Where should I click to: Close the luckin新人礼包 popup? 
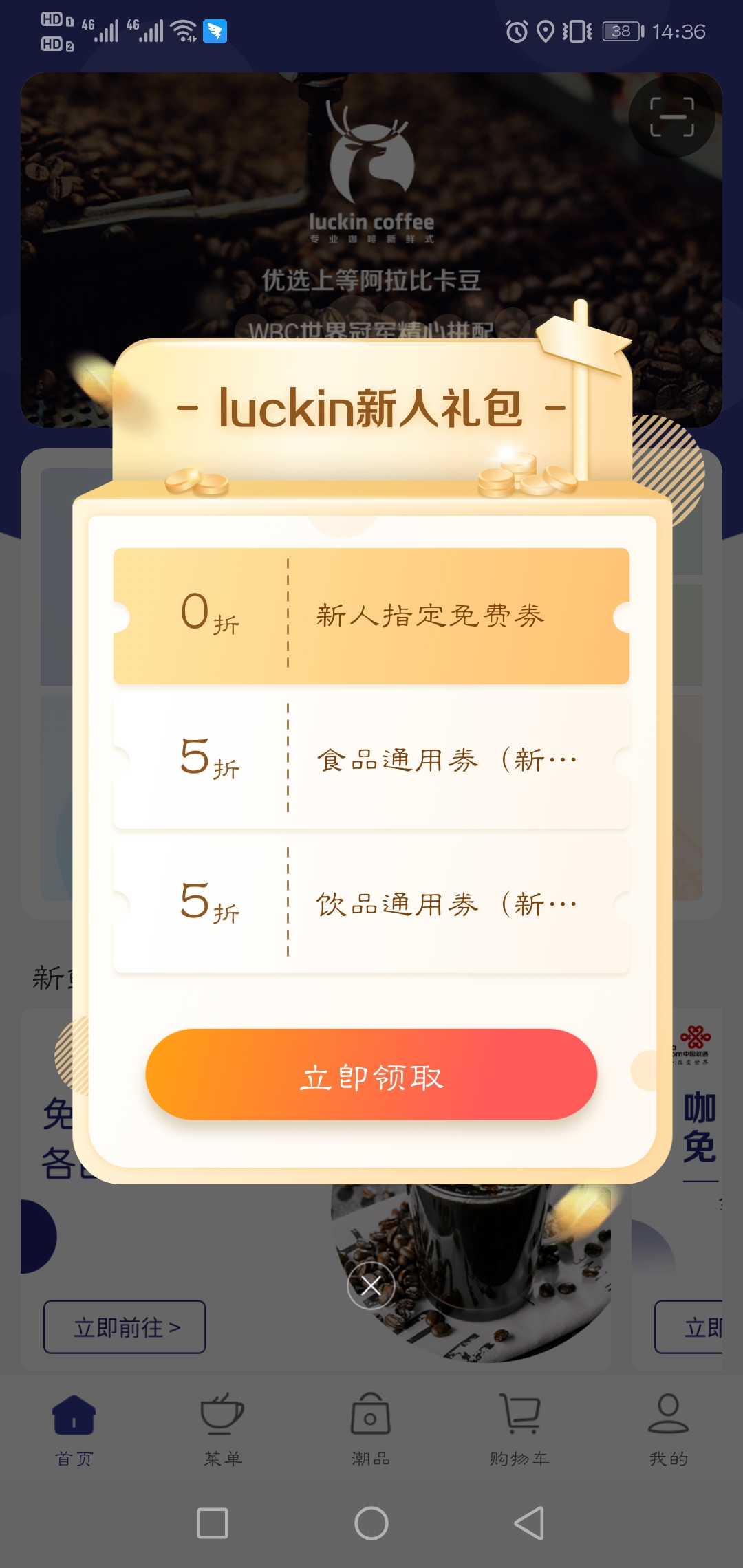tap(371, 1285)
